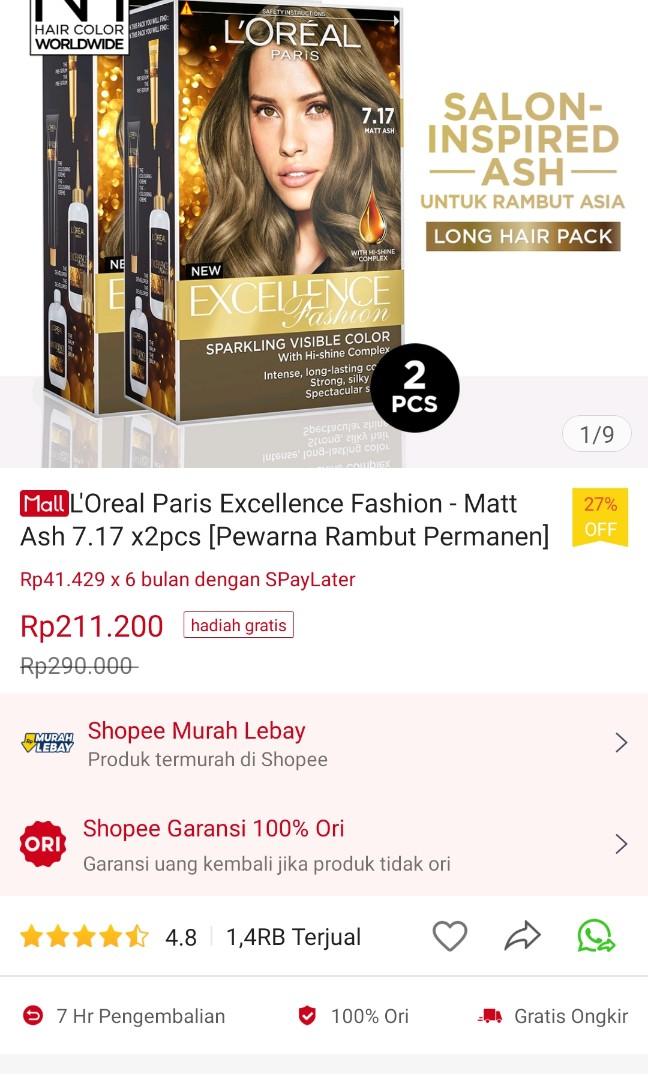Add product to favorites with heart icon
Screen dimensions: 648x1080
(450, 936)
